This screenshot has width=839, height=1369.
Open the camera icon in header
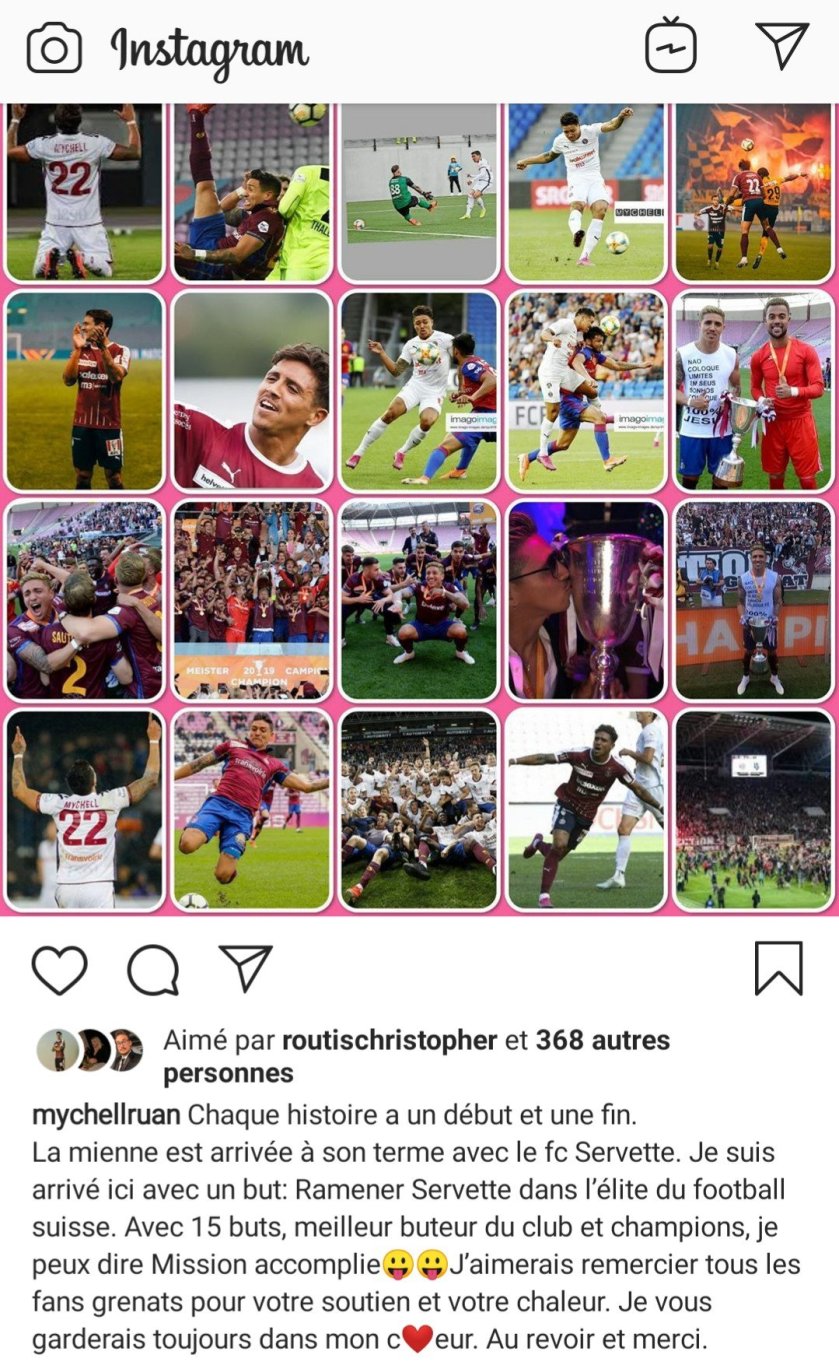click(54, 48)
